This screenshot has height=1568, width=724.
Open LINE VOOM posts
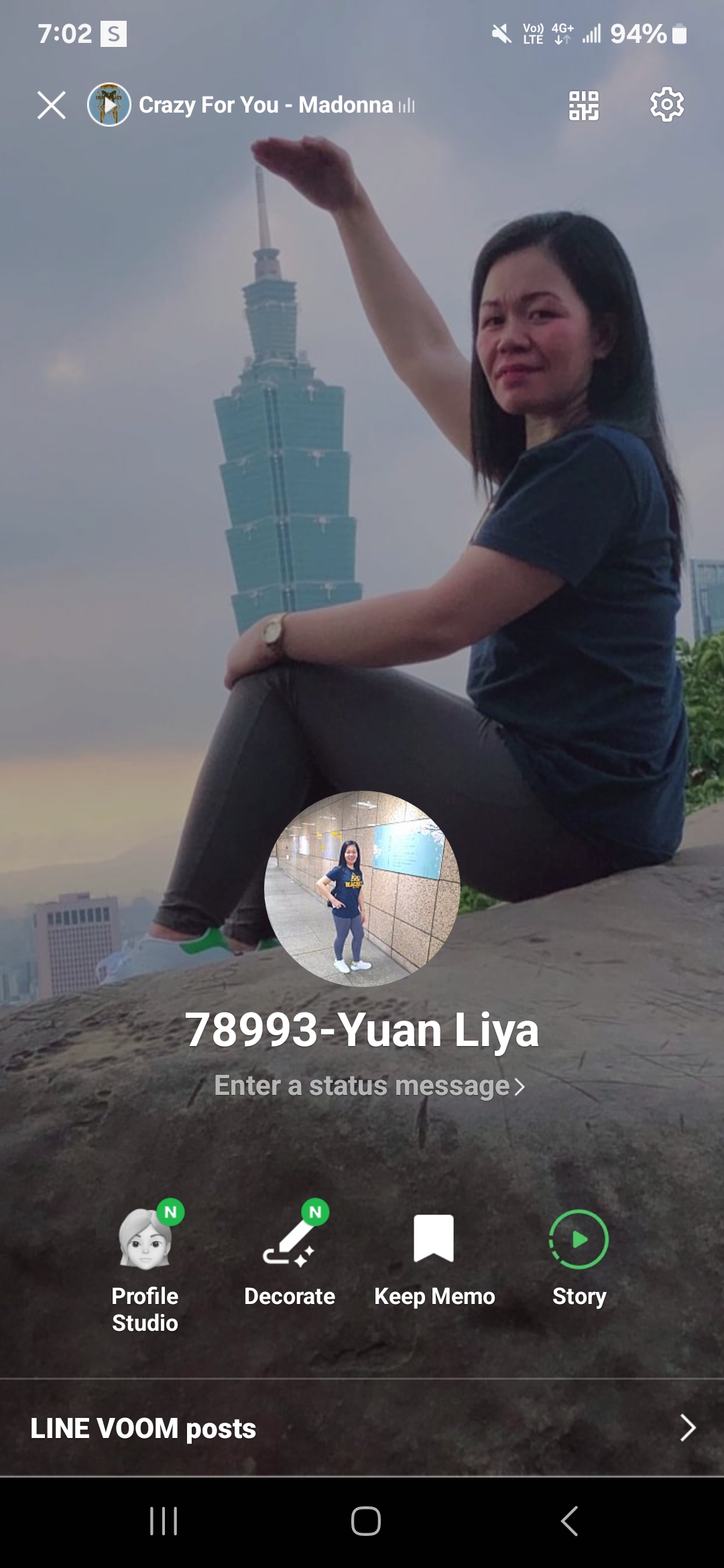(x=362, y=1428)
